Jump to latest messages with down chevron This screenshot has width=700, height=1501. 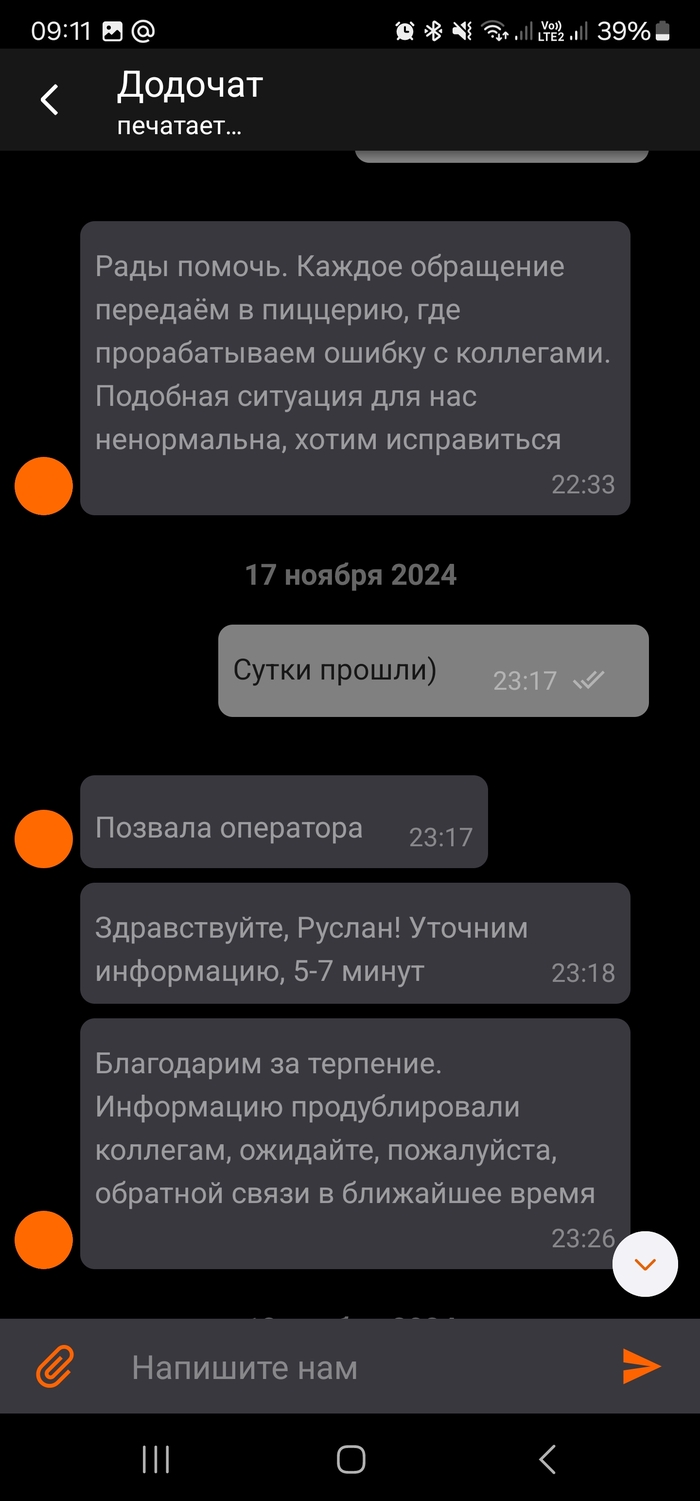pyautogui.click(x=645, y=1265)
